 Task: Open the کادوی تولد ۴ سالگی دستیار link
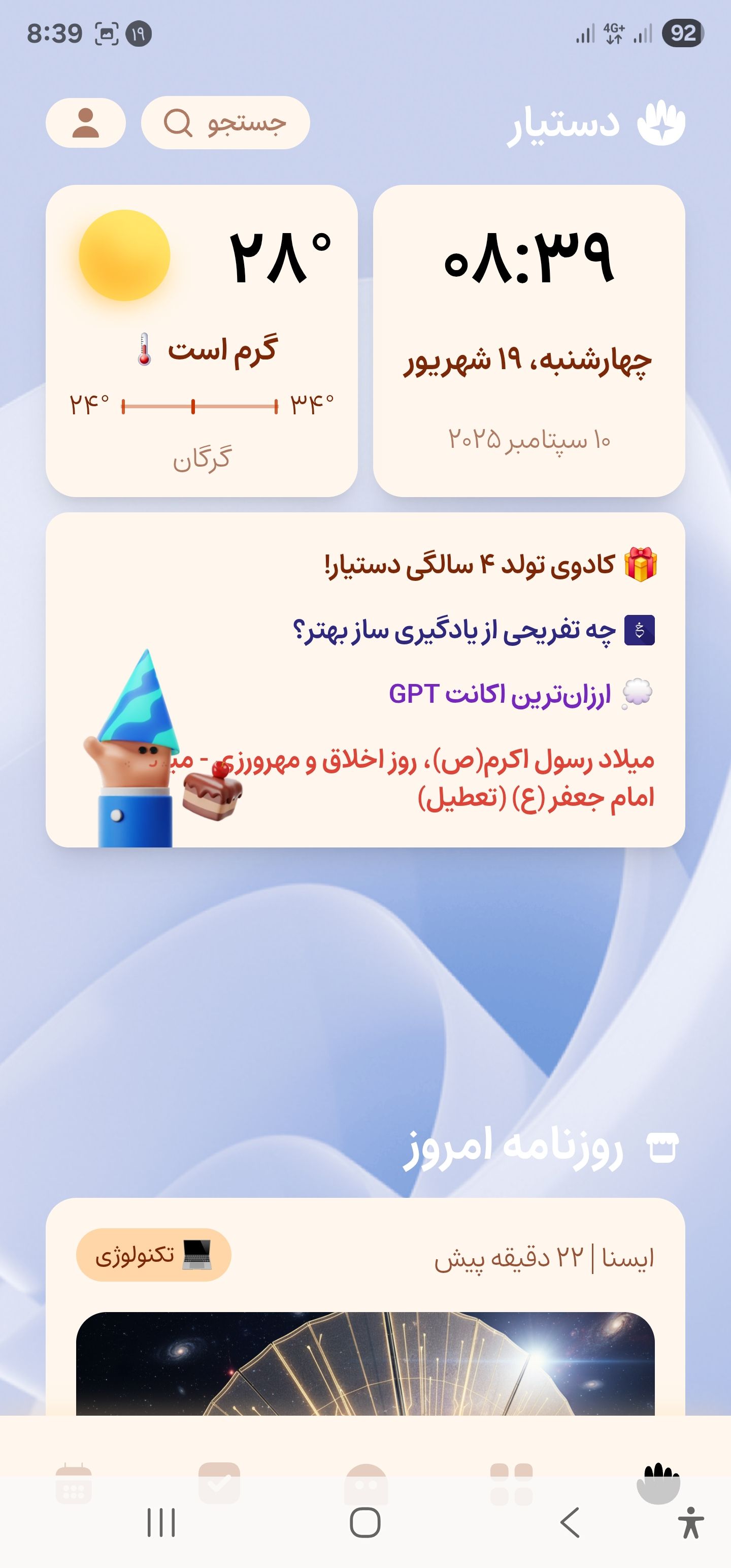[490, 565]
